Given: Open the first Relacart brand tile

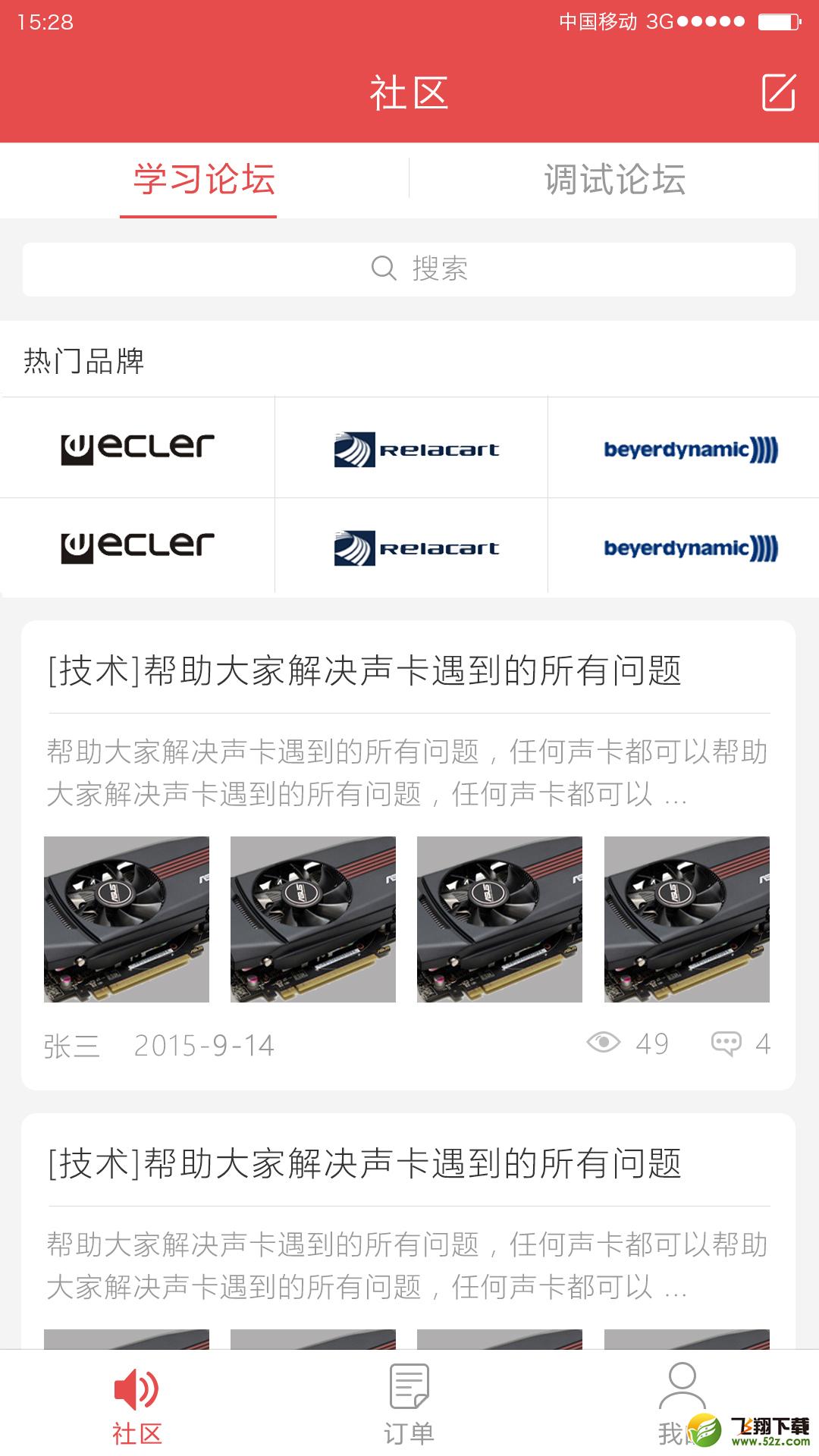Looking at the screenshot, I should pyautogui.click(x=411, y=447).
